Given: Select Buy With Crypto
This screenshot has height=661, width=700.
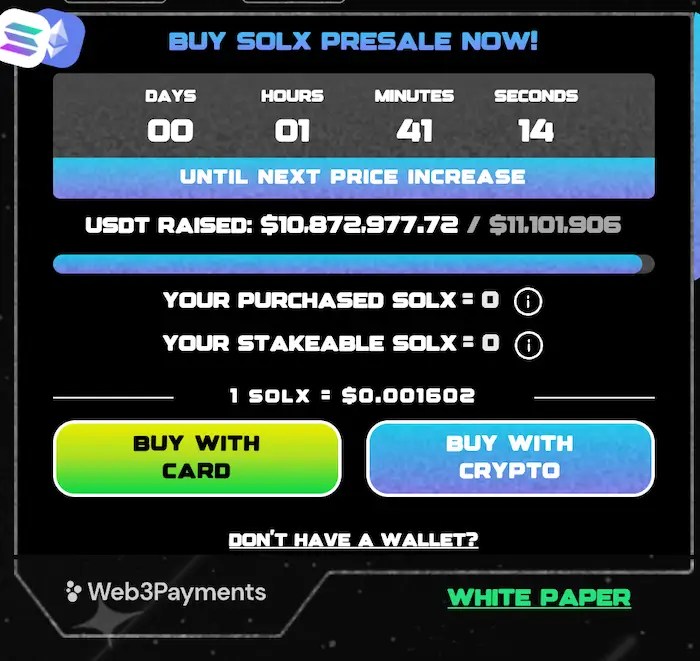Looking at the screenshot, I should 510,457.
